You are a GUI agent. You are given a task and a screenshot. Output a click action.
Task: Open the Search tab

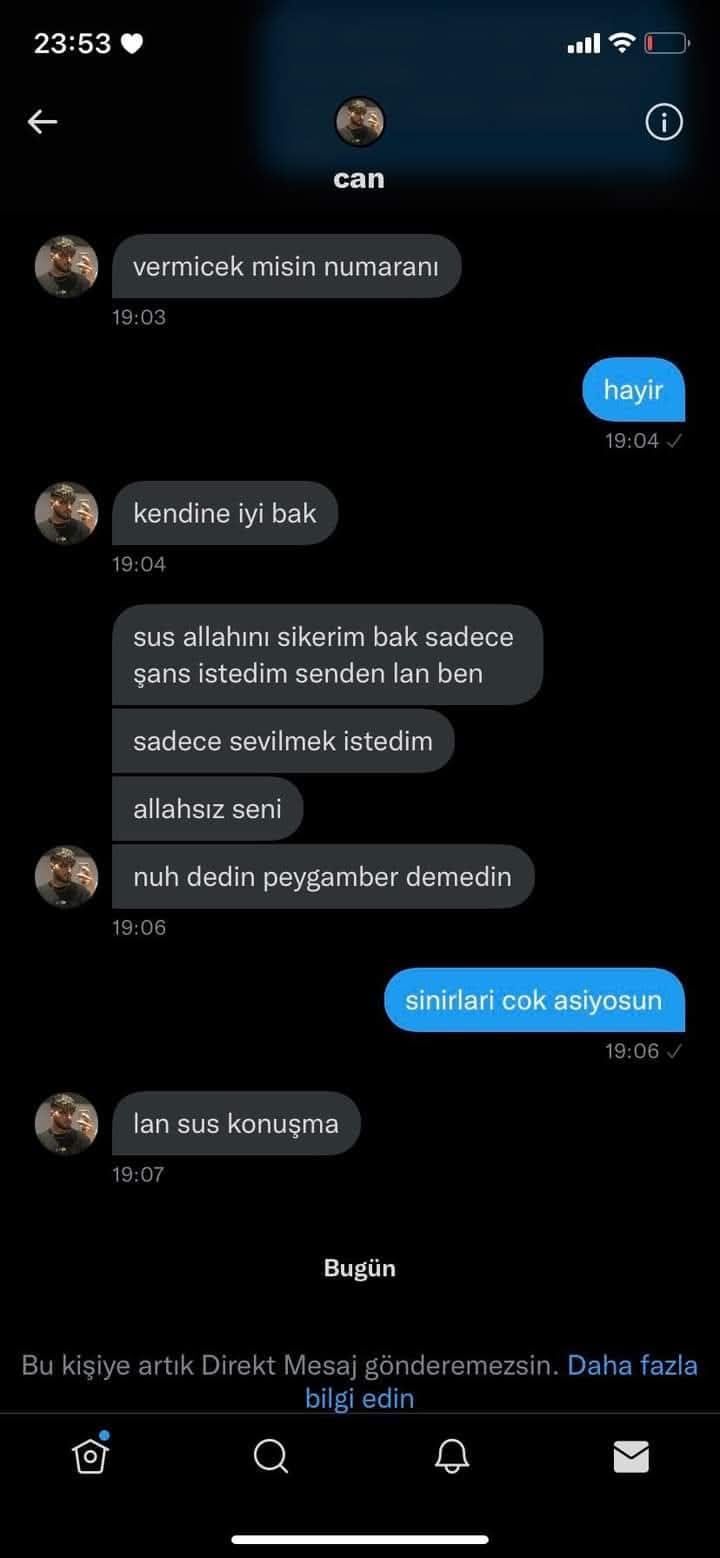(x=270, y=1457)
